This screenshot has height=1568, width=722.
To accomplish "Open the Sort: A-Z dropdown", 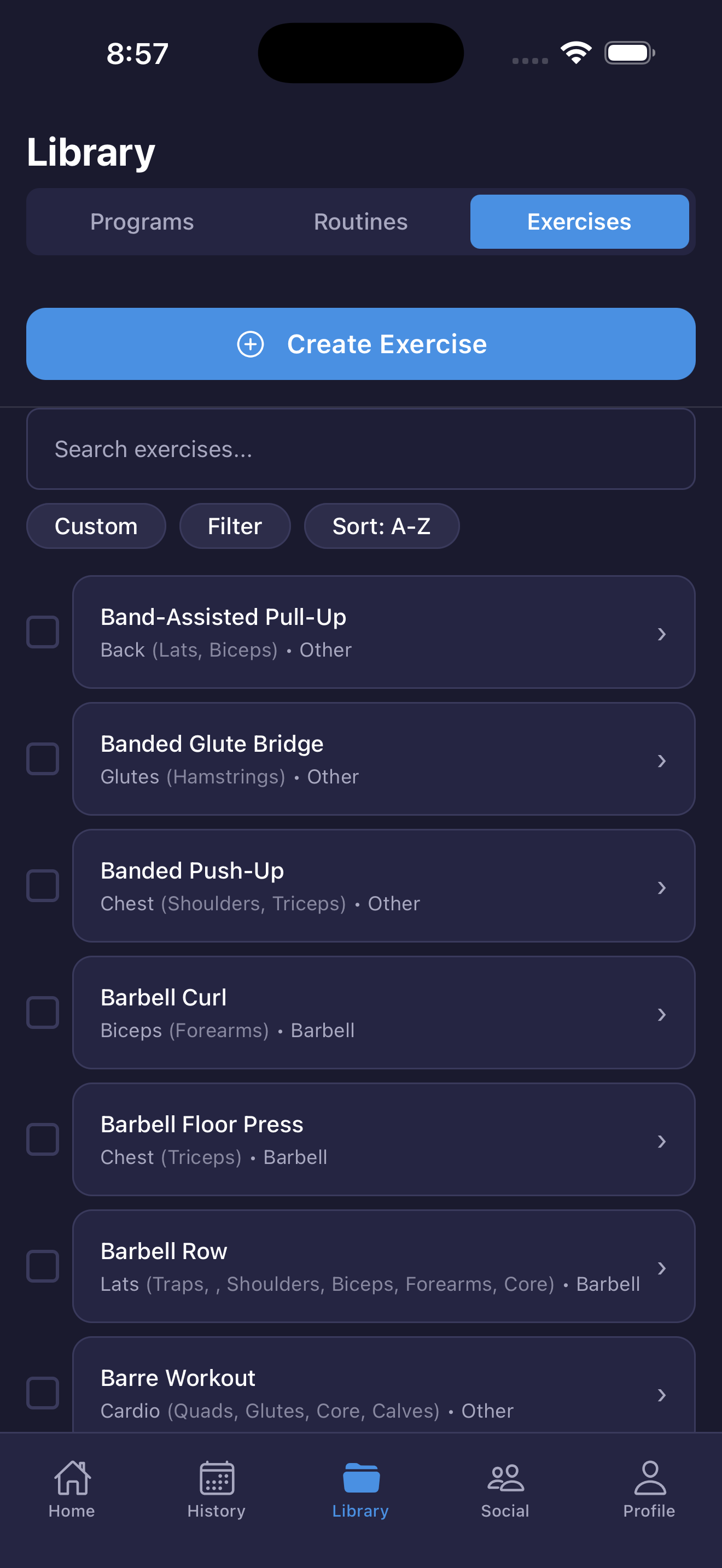I will 382,526.
